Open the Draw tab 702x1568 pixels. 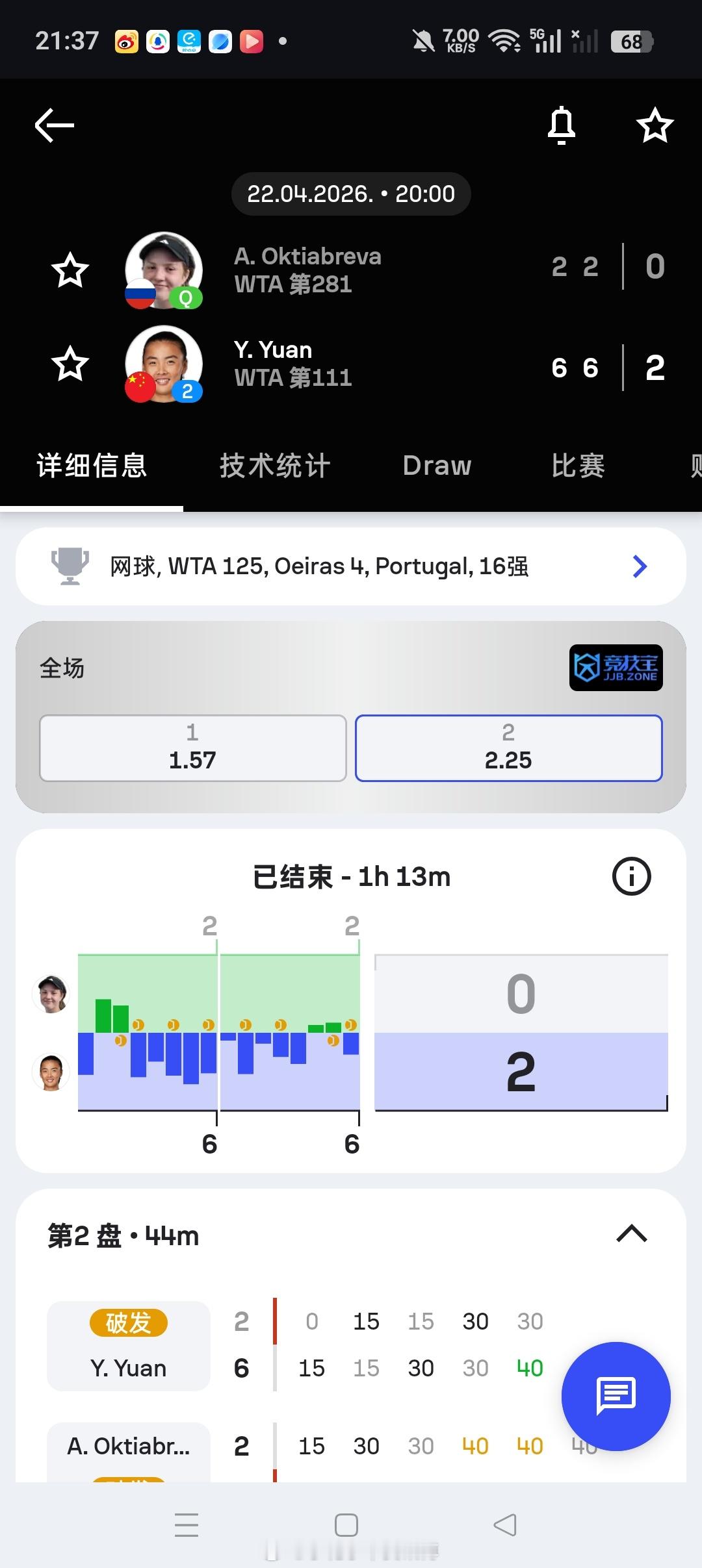coord(436,465)
